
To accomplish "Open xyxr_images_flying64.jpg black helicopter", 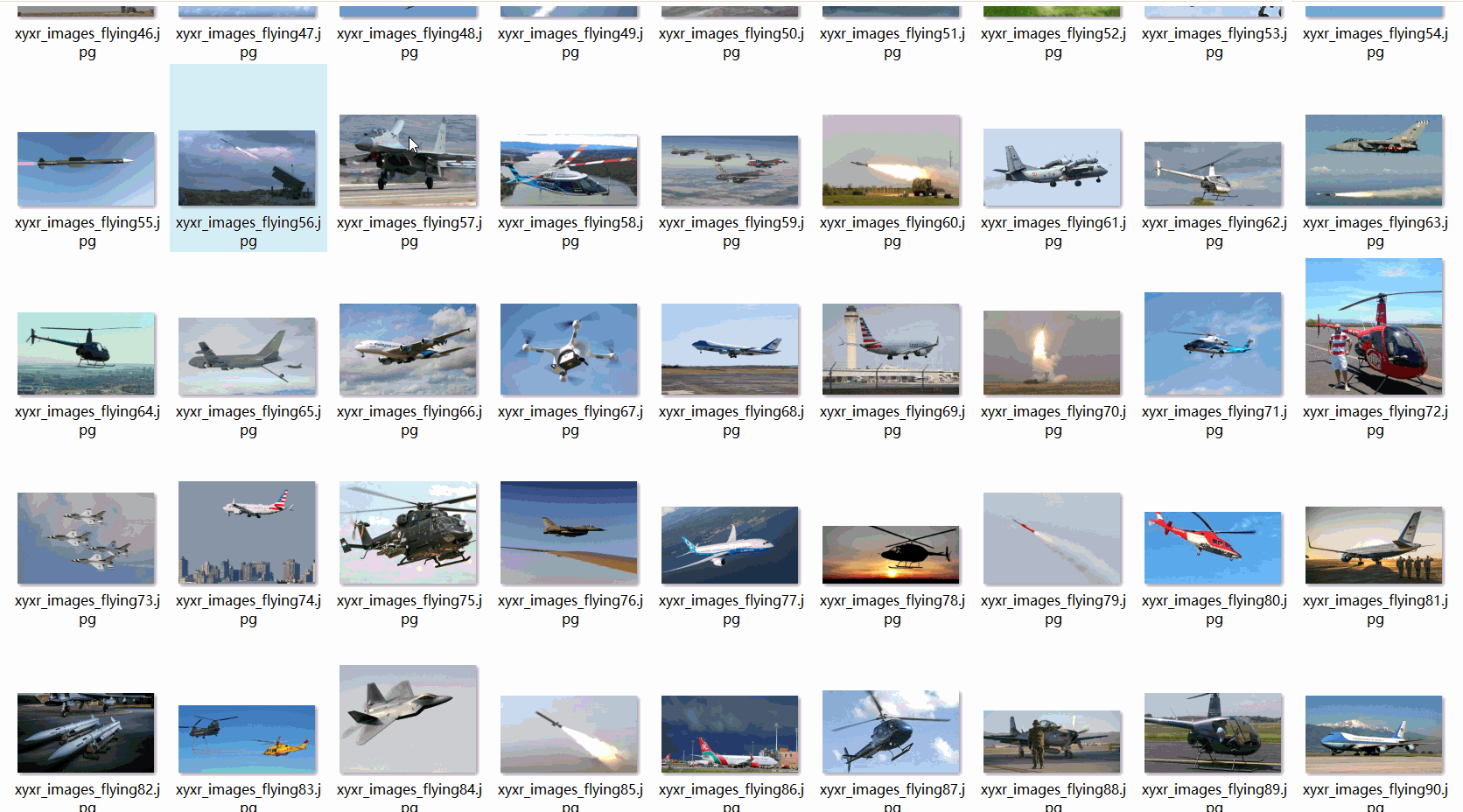I will pos(86,353).
